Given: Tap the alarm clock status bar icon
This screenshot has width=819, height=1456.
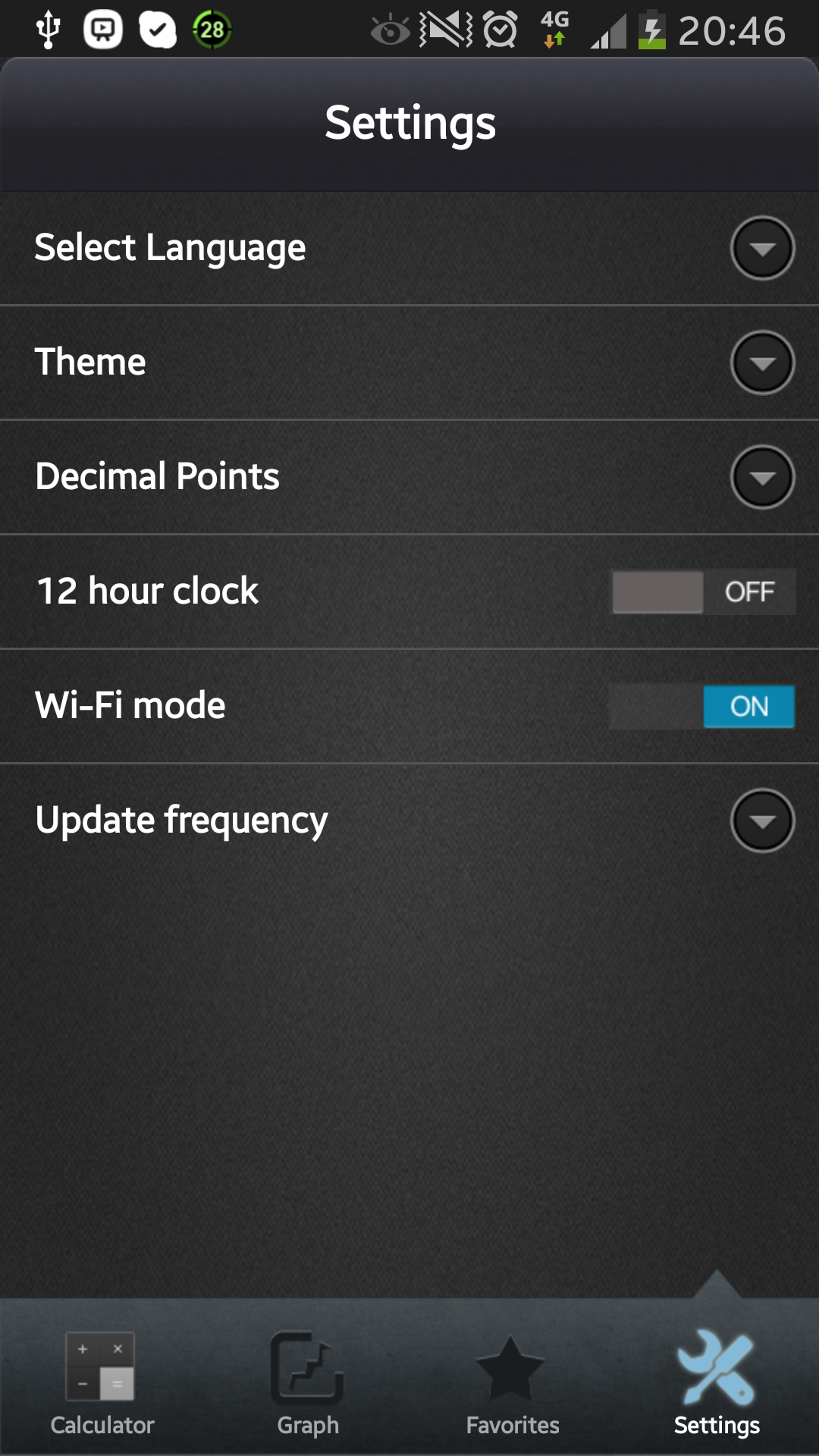Looking at the screenshot, I should tap(500, 29).
